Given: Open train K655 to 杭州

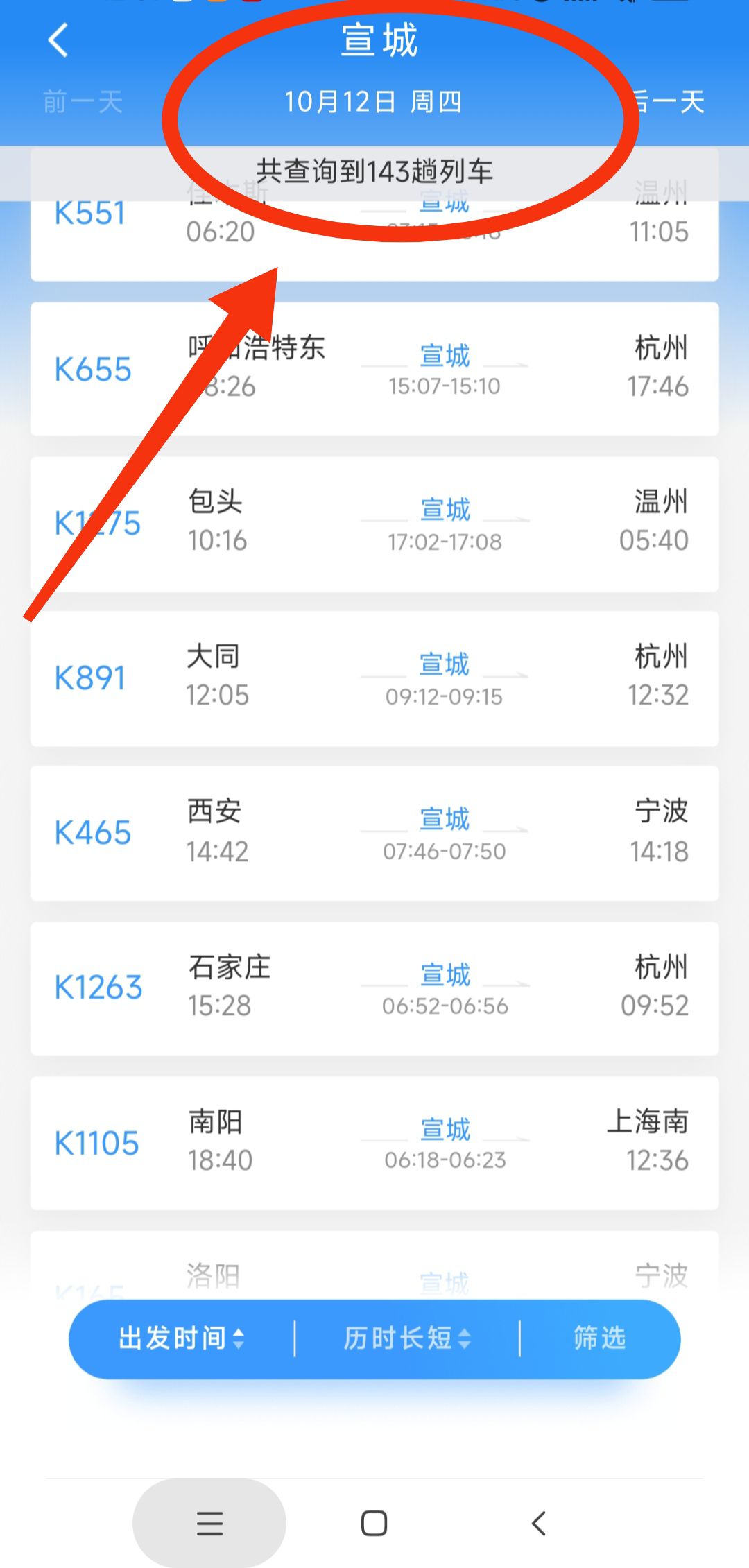Looking at the screenshot, I should click(374, 369).
